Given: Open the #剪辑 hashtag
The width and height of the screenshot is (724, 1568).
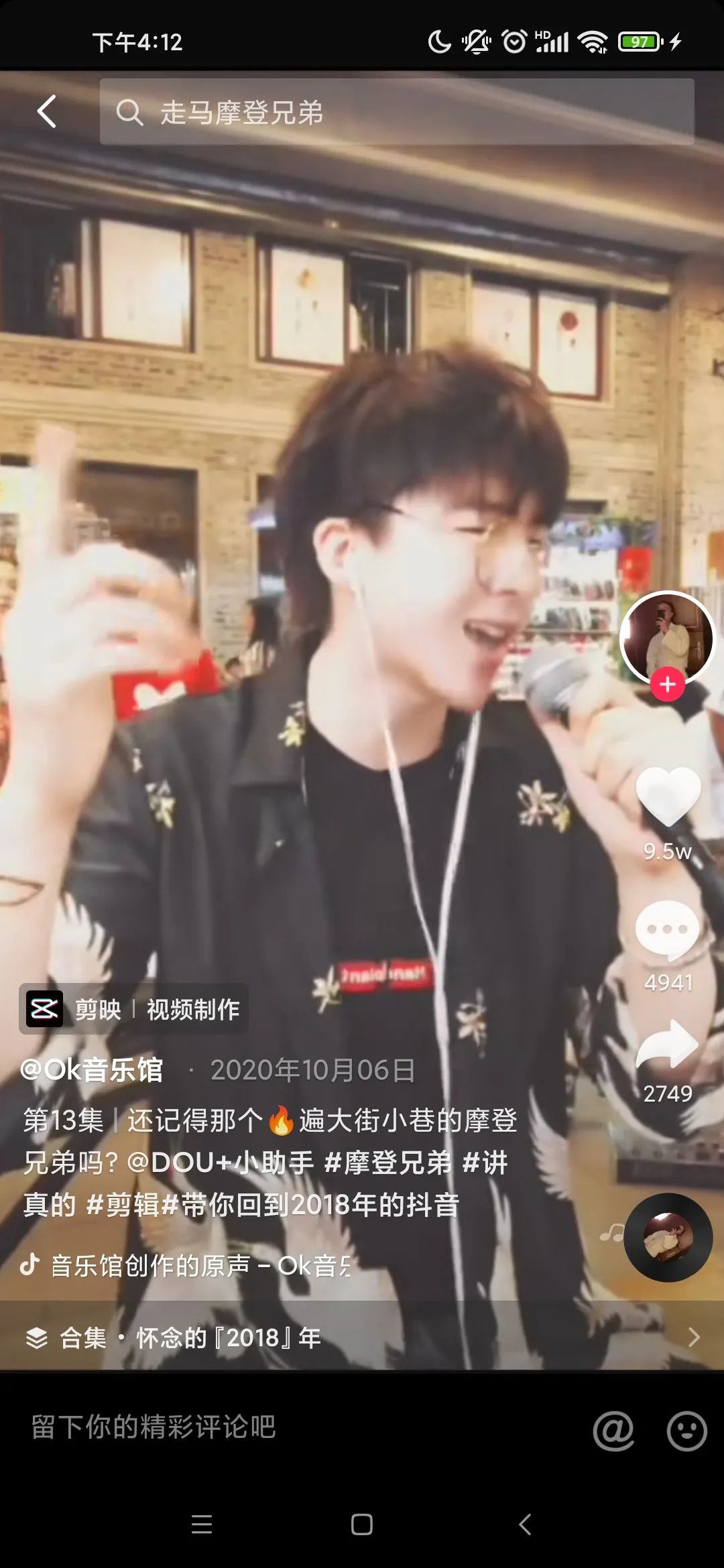Looking at the screenshot, I should point(123,1205).
